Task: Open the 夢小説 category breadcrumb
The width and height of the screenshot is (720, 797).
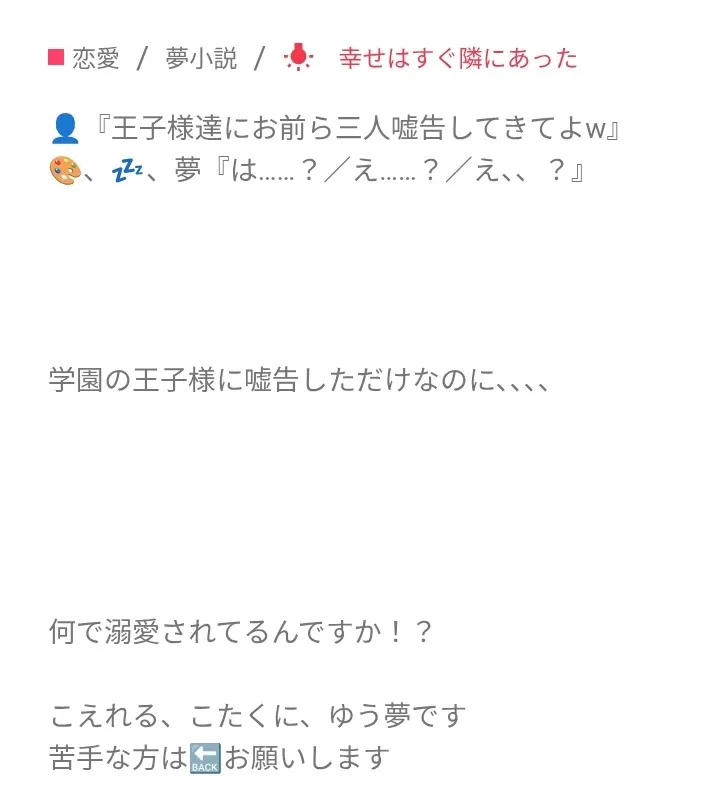Action: 201,58
